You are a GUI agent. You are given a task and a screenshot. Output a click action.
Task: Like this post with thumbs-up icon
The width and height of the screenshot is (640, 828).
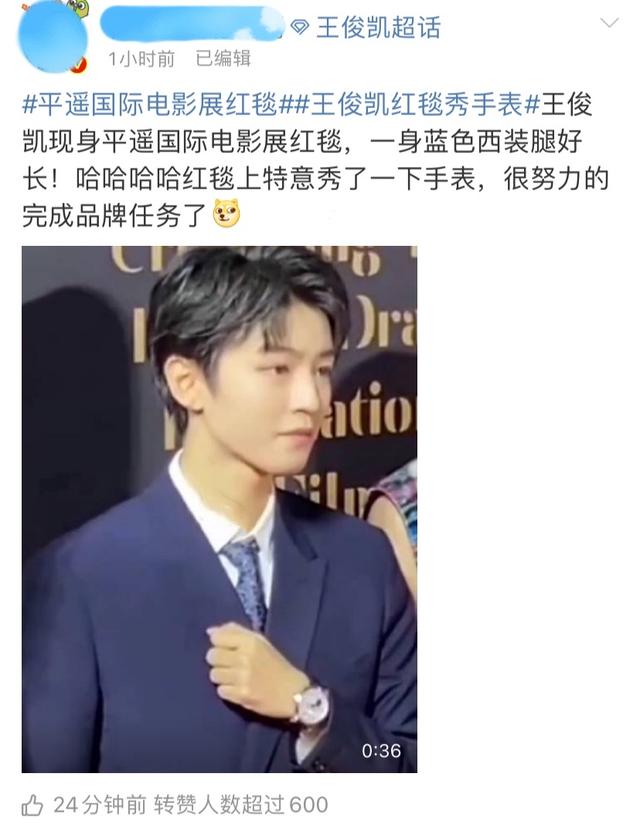(32, 805)
